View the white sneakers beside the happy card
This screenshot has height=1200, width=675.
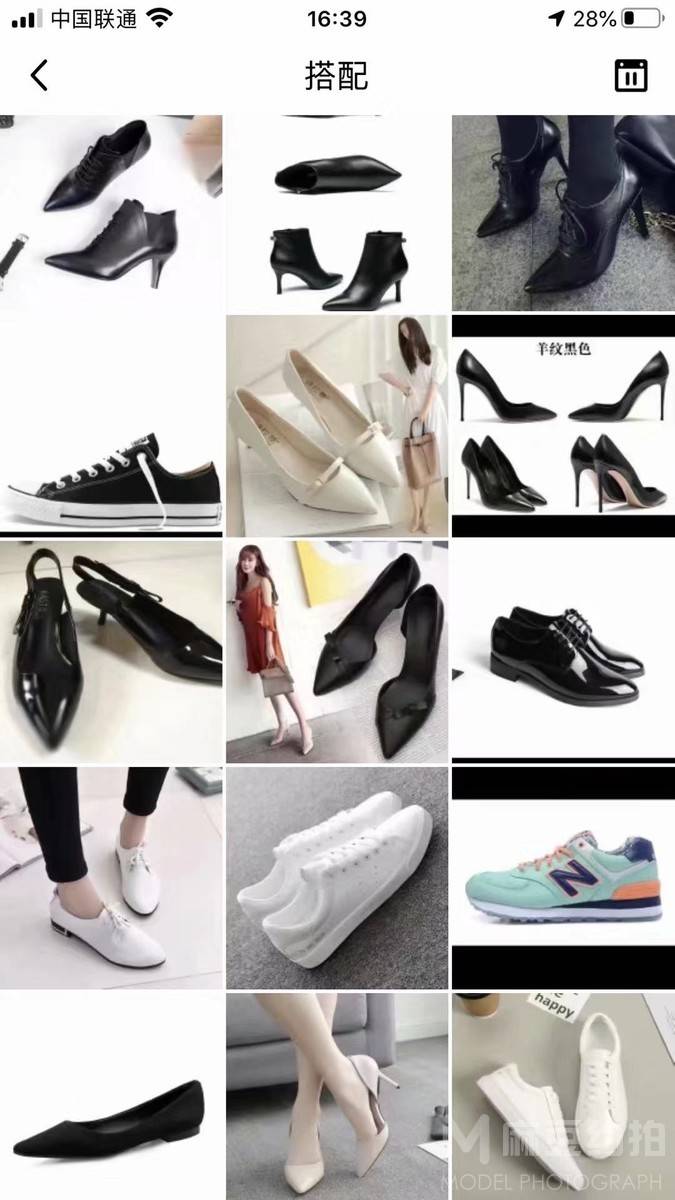[x=563, y=1097]
